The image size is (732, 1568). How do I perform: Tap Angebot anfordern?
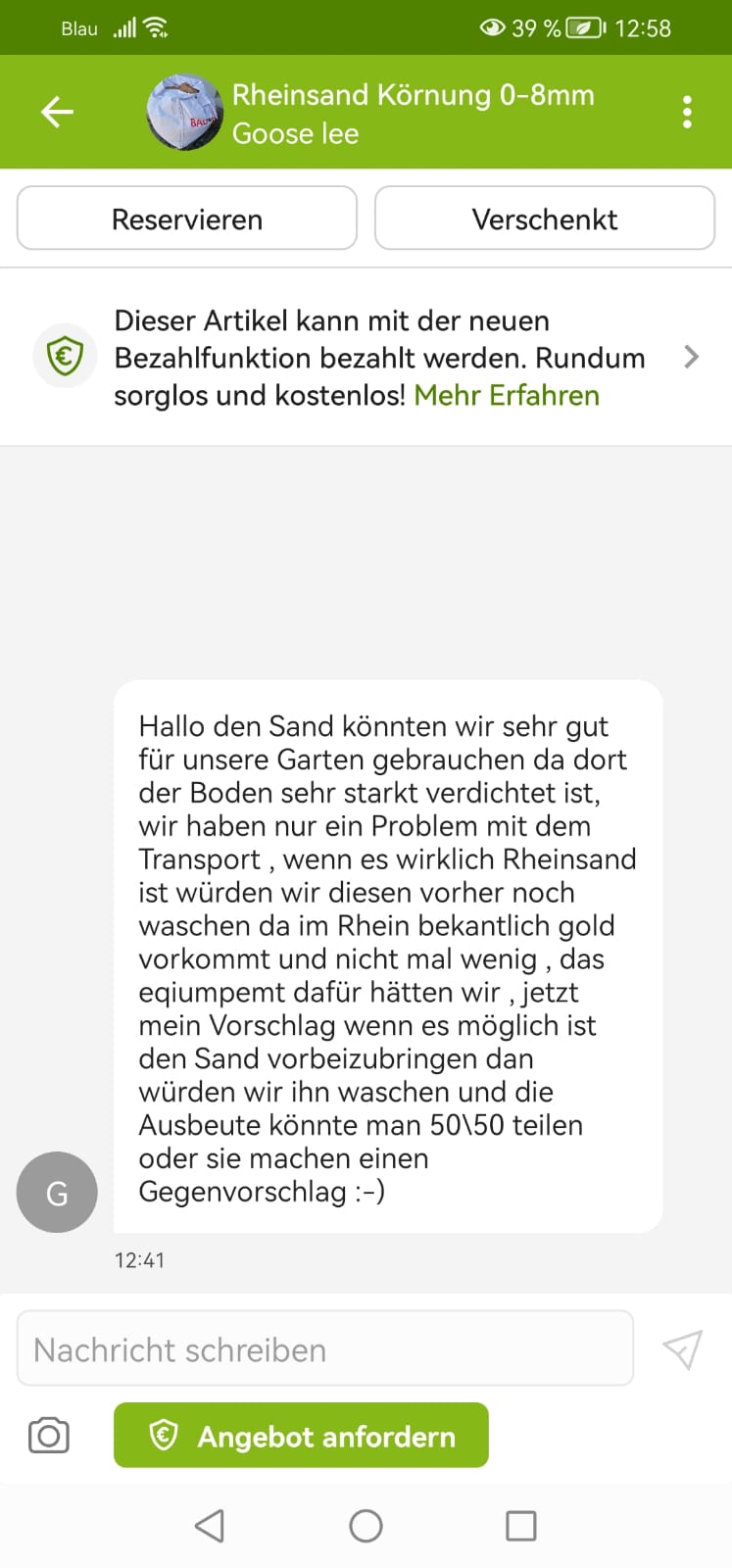point(301,1436)
